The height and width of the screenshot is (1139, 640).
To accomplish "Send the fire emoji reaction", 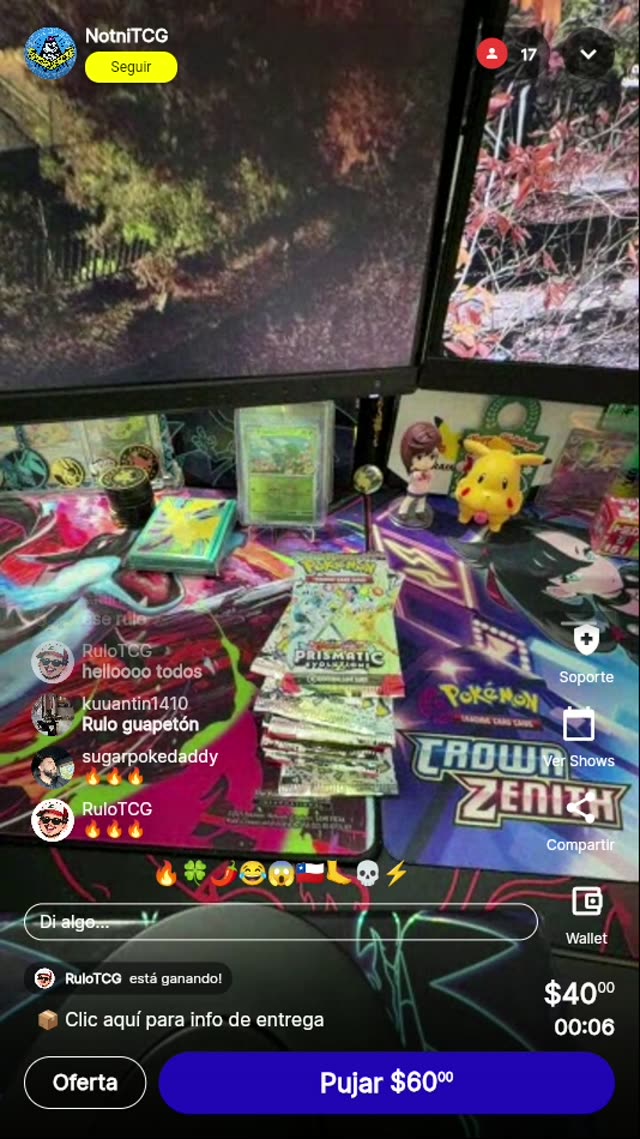I will tap(166, 874).
